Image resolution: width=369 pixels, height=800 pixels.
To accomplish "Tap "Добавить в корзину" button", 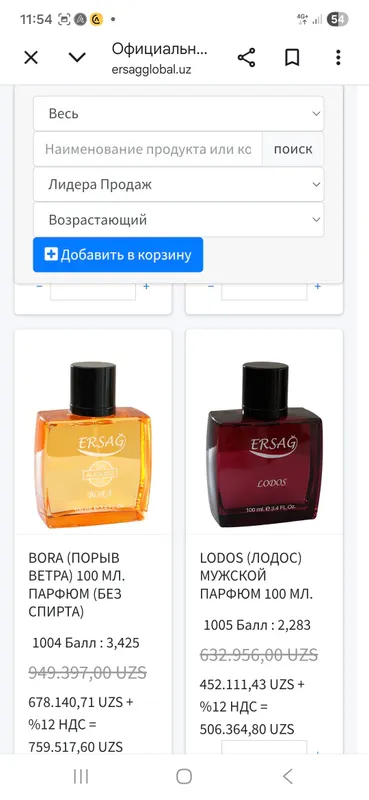I will pyautogui.click(x=118, y=255).
